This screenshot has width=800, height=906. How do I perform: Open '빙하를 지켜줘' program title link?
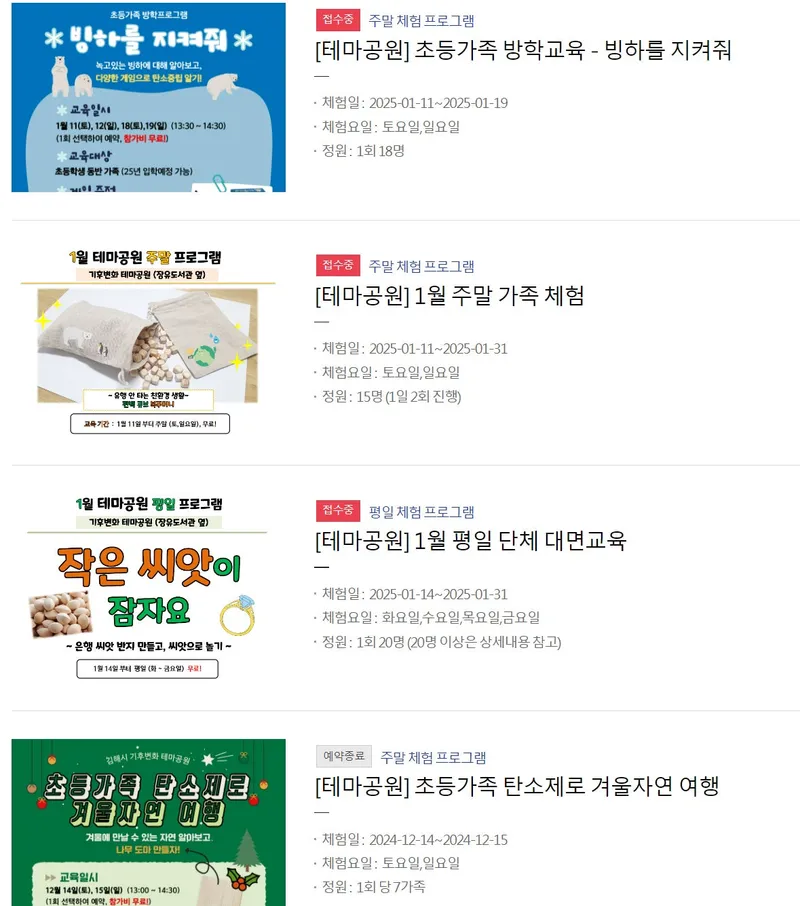pos(523,50)
